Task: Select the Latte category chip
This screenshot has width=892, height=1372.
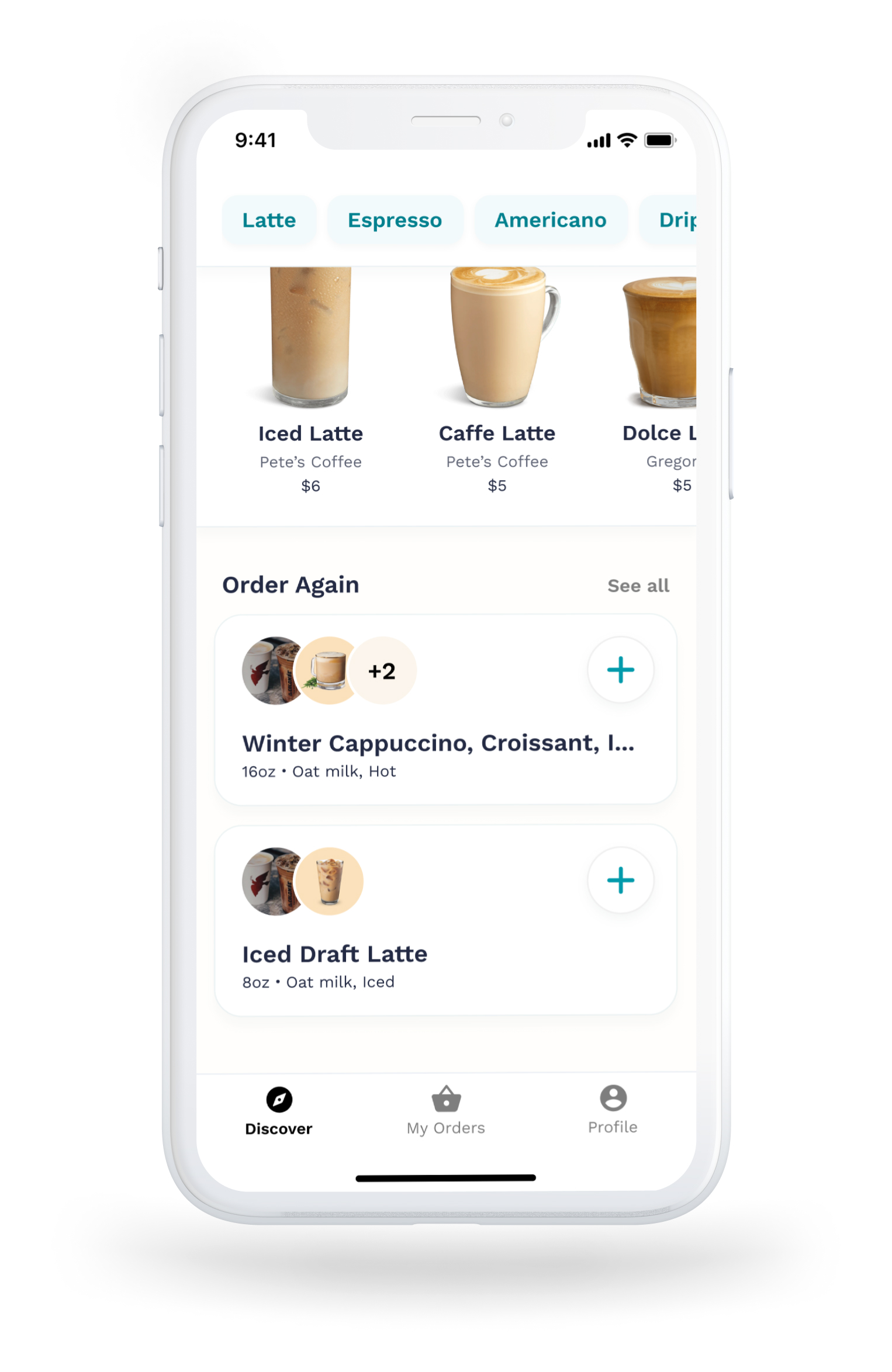Action: [268, 220]
